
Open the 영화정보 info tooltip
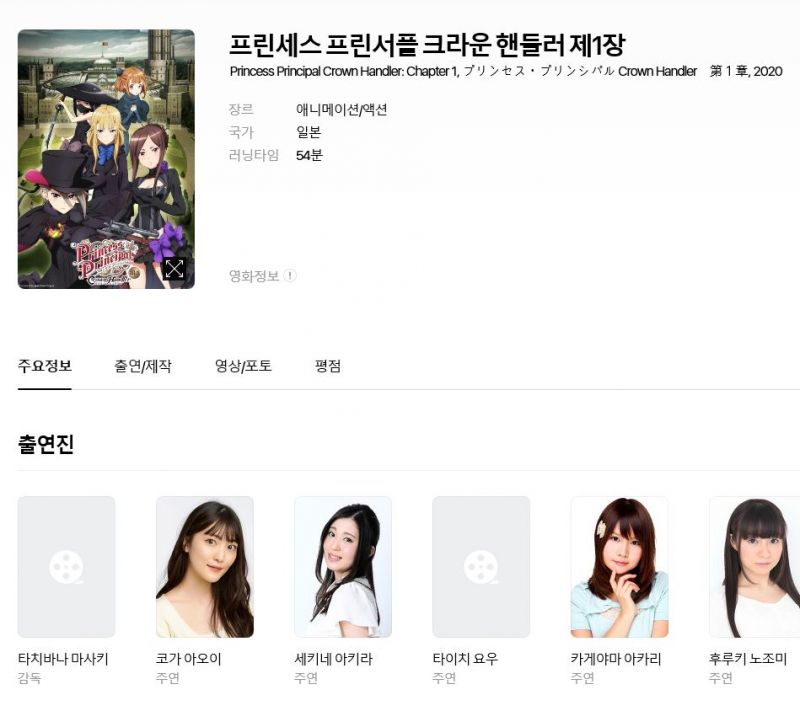pyautogui.click(x=290, y=276)
